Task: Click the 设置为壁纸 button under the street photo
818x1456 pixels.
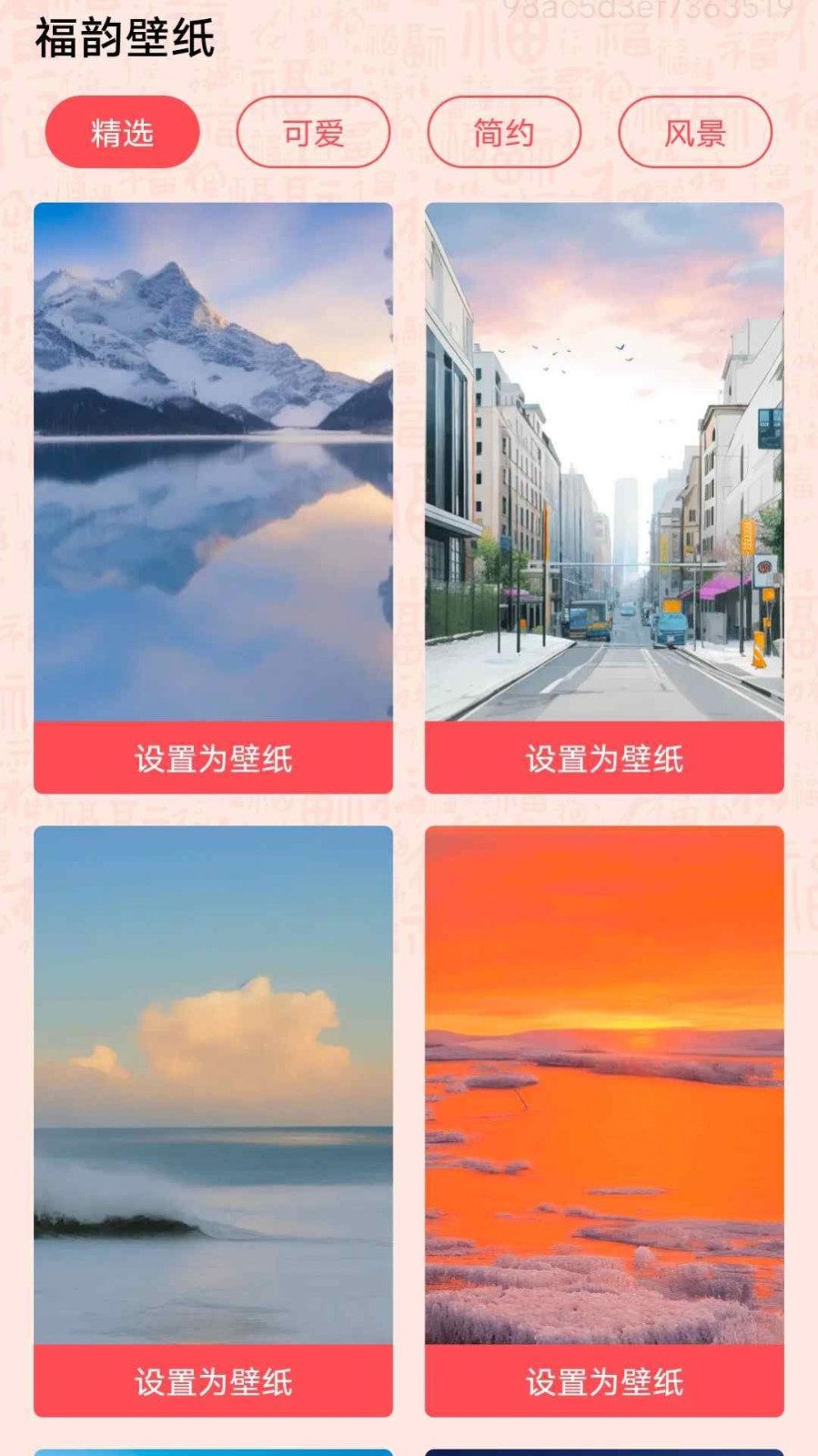Action: (x=602, y=756)
